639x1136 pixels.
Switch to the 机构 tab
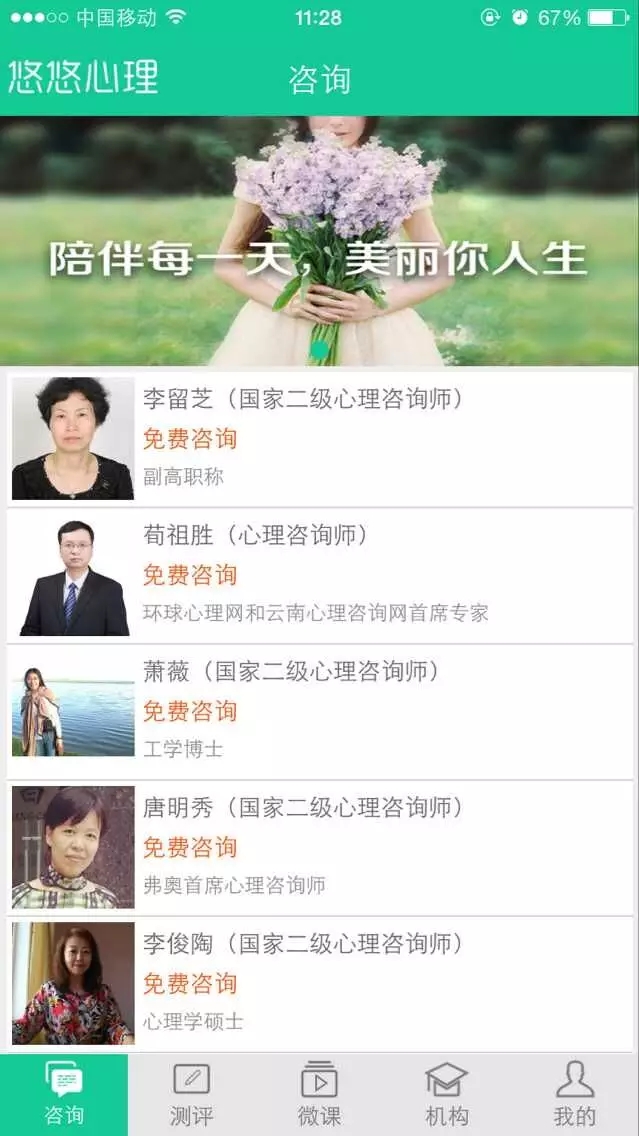(x=446, y=1095)
